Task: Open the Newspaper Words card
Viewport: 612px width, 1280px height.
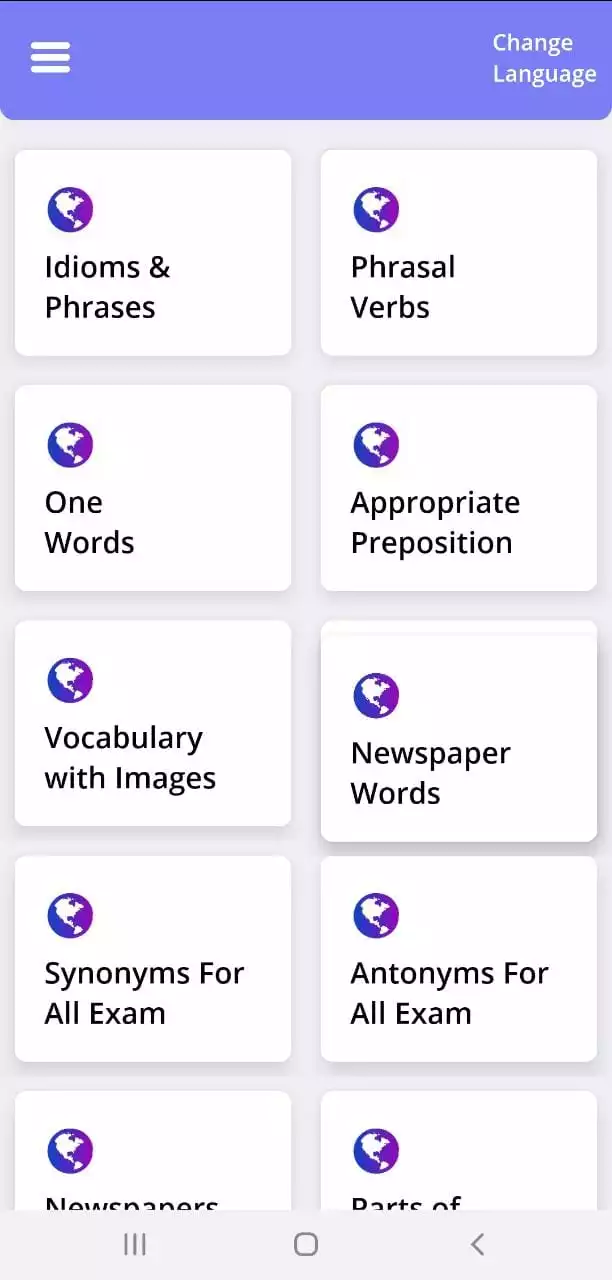Action: [459, 738]
